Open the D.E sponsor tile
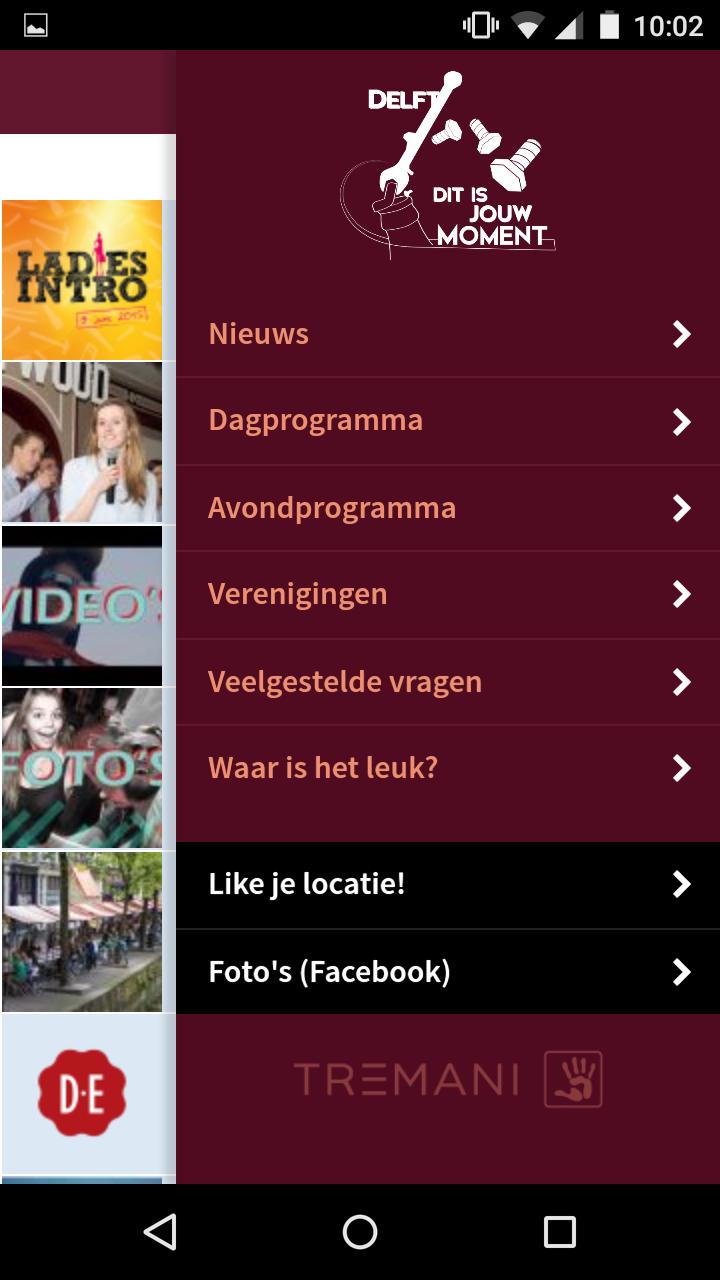The height and width of the screenshot is (1280, 720). [82, 1094]
